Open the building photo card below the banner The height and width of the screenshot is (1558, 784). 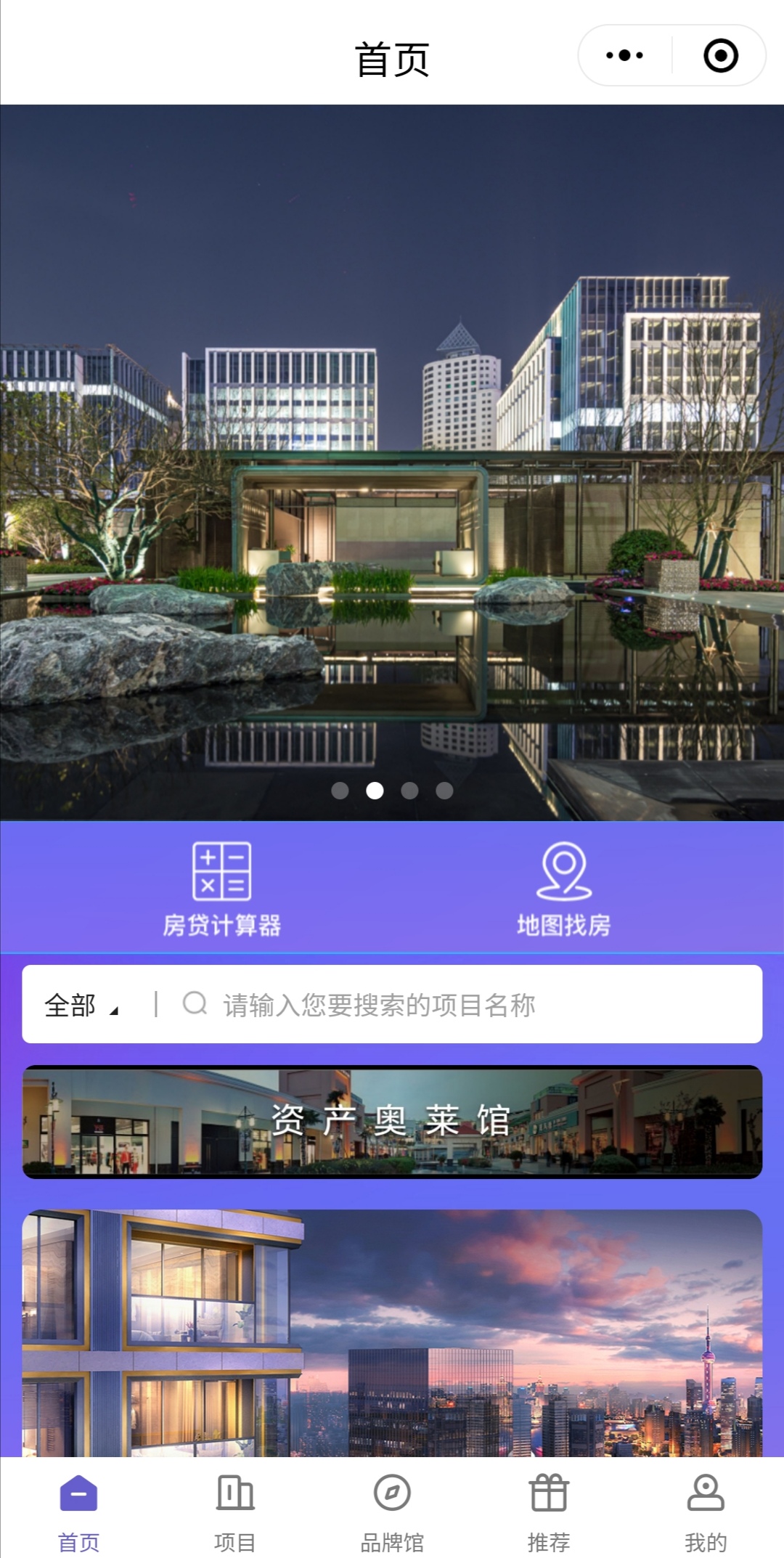[x=392, y=1343]
